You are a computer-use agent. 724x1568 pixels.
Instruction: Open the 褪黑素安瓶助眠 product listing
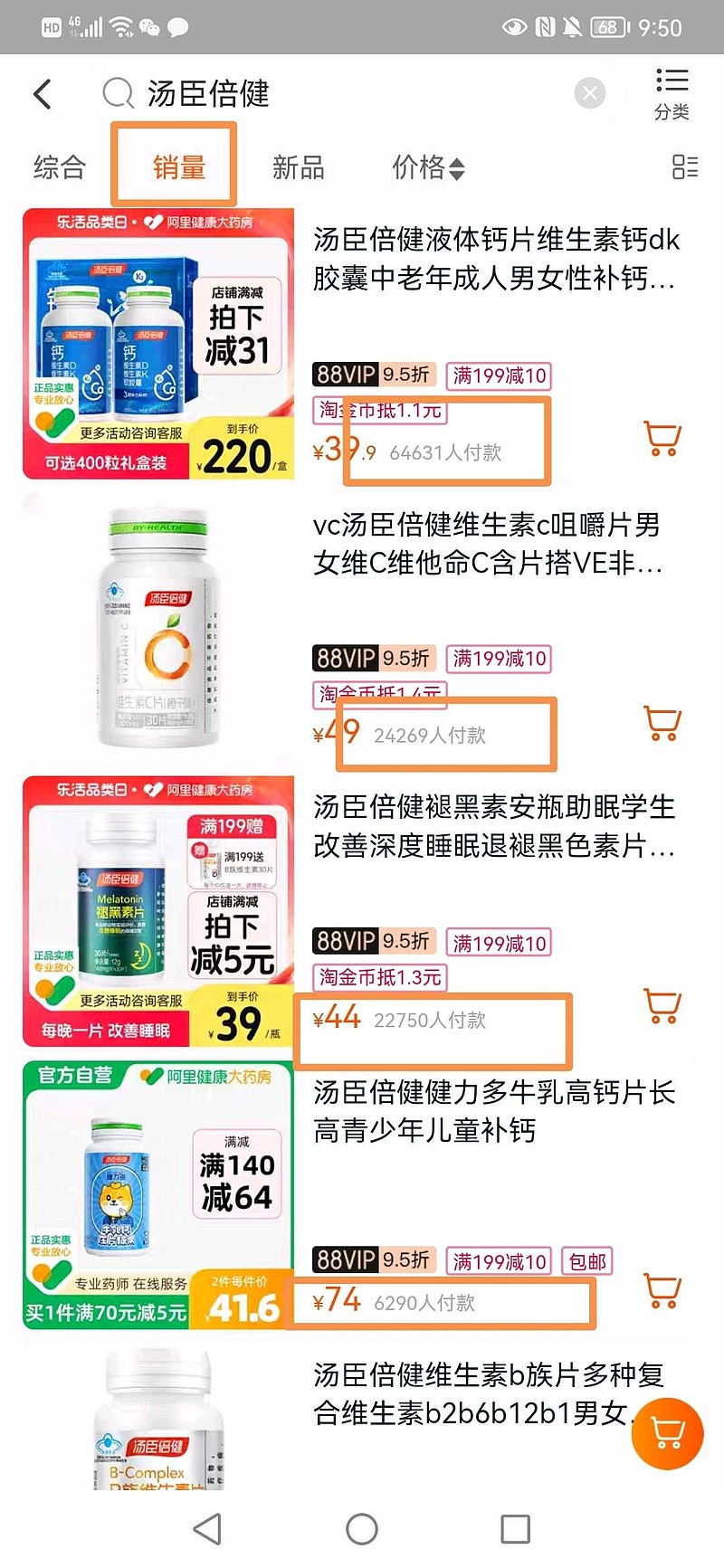(494, 826)
